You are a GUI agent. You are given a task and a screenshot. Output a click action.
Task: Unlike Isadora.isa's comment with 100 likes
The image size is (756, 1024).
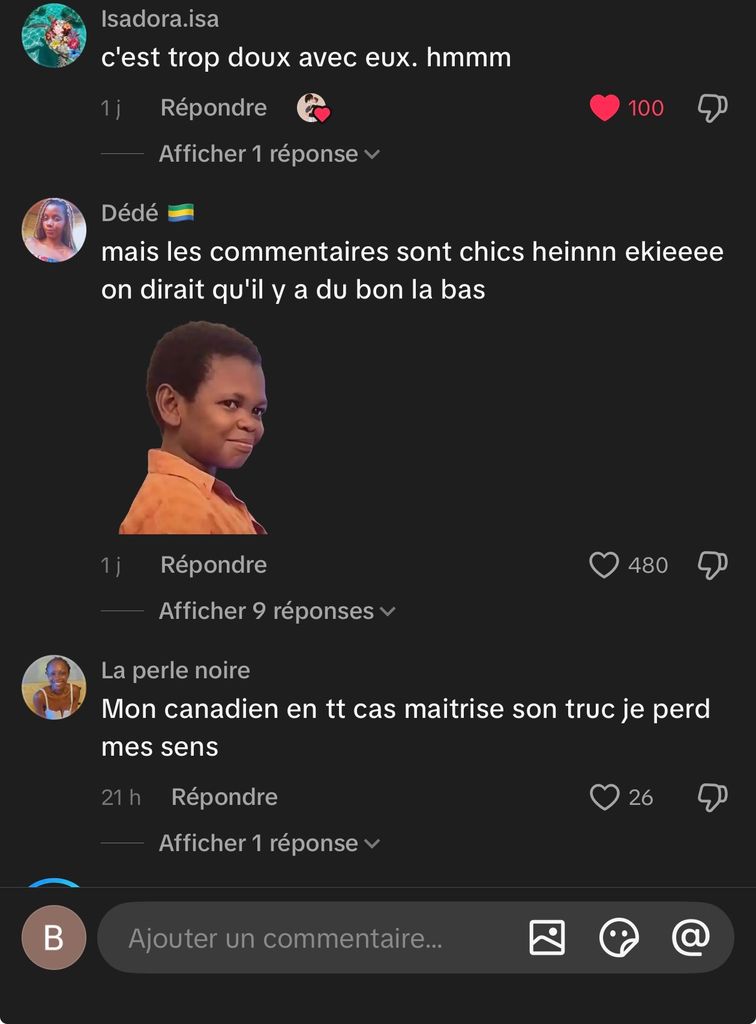tap(605, 108)
